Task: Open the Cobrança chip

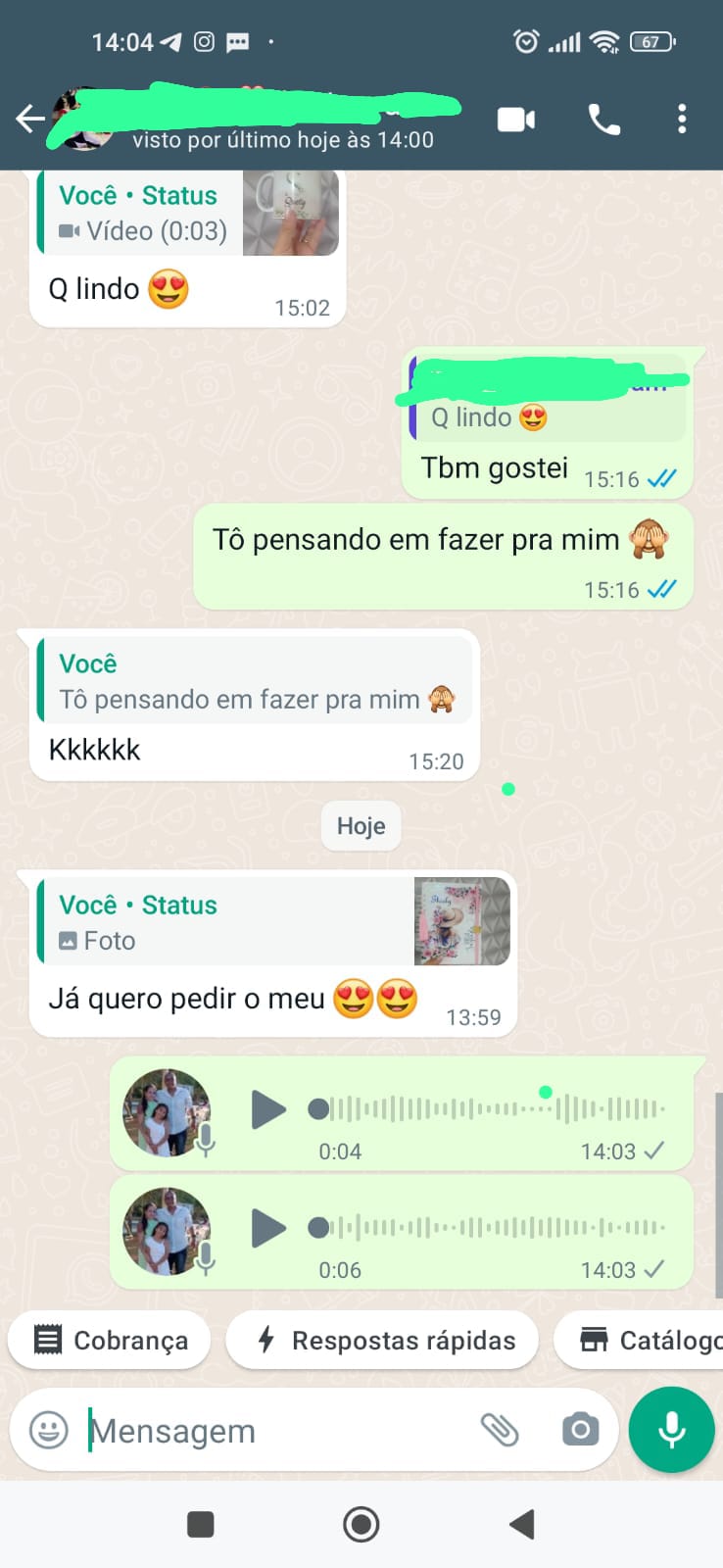Action: pos(110,1340)
